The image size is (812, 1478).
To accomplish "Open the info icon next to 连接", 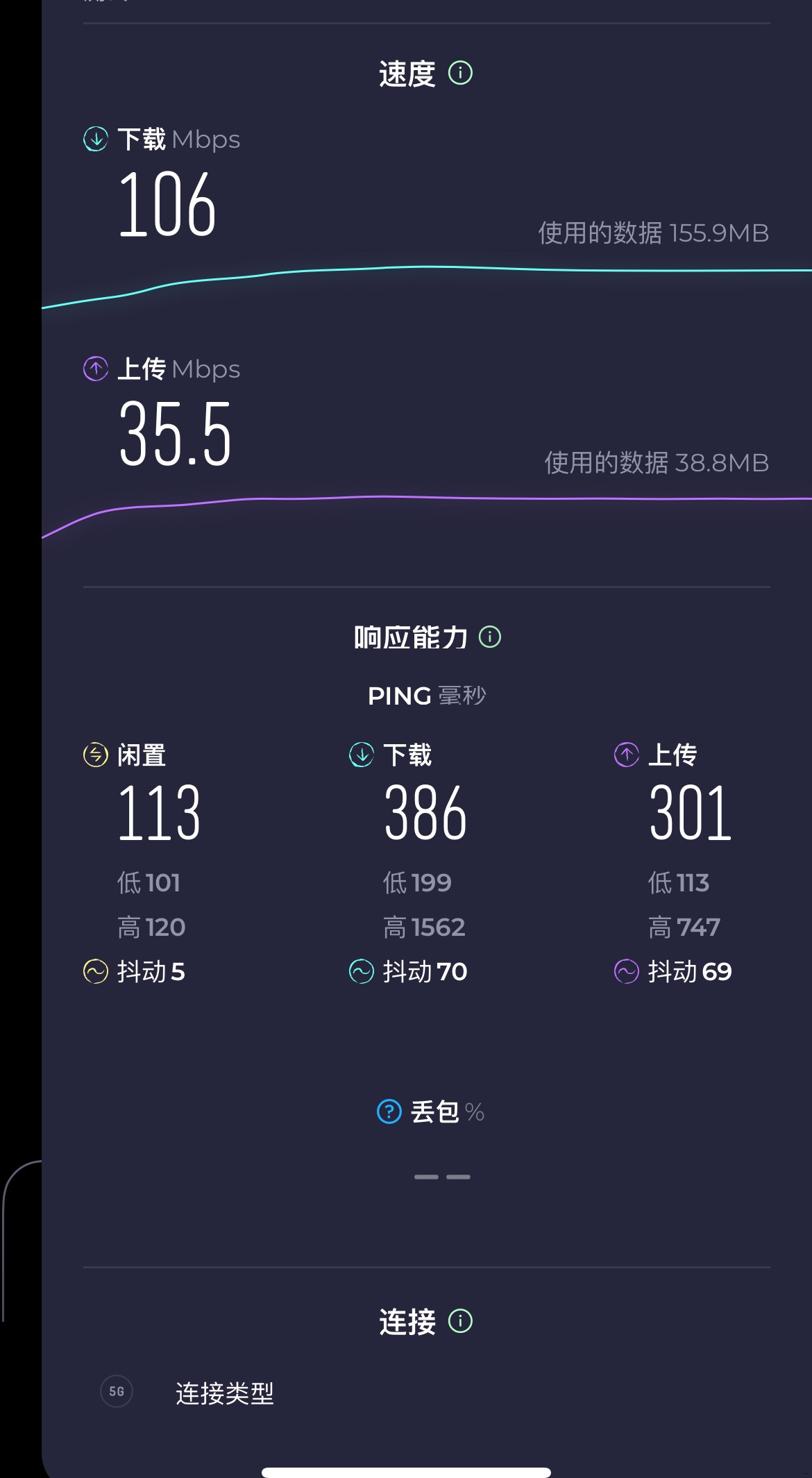I will tap(460, 1320).
